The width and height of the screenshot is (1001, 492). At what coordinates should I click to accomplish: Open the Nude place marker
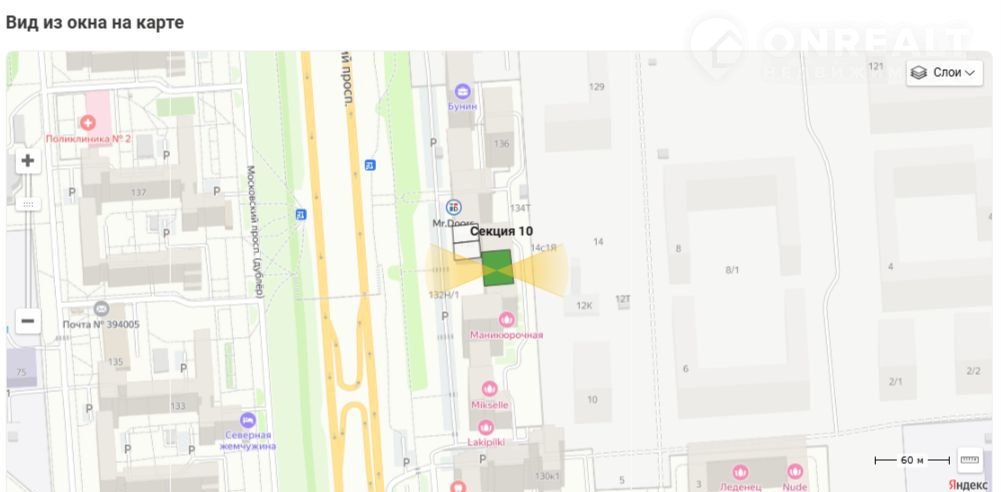pos(795,472)
